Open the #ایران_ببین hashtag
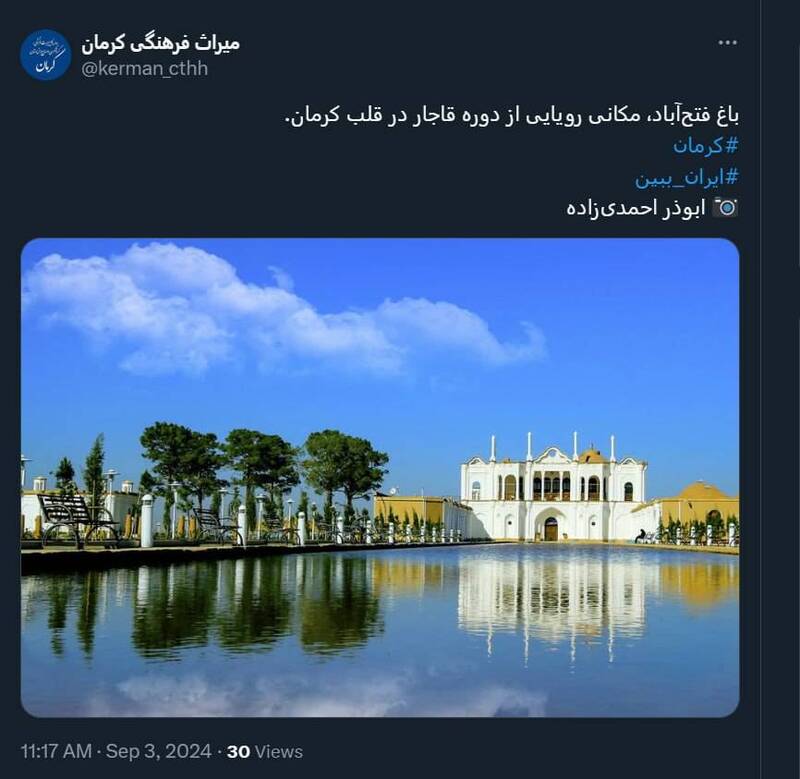 686,177
